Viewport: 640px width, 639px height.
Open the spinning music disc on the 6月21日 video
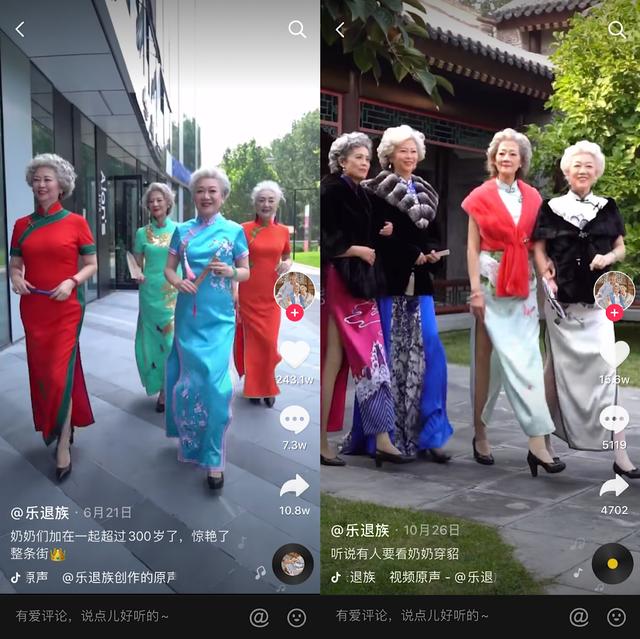click(292, 564)
